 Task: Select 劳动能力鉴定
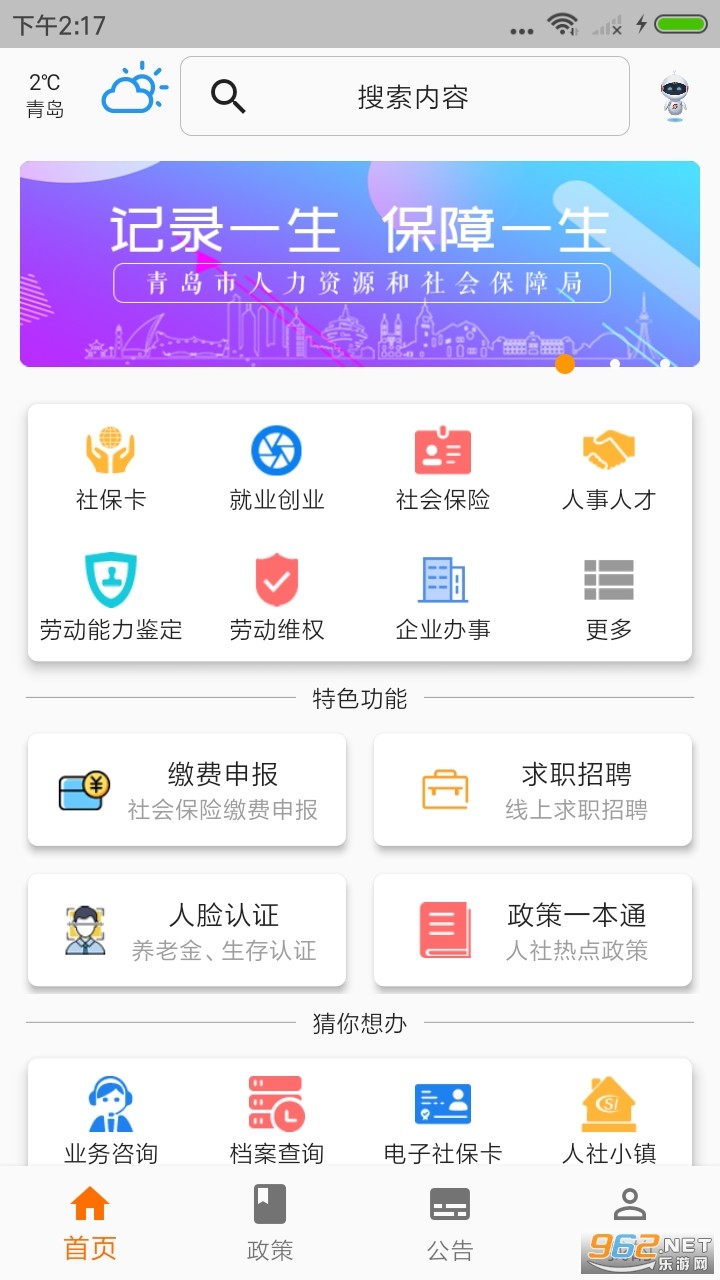point(111,598)
